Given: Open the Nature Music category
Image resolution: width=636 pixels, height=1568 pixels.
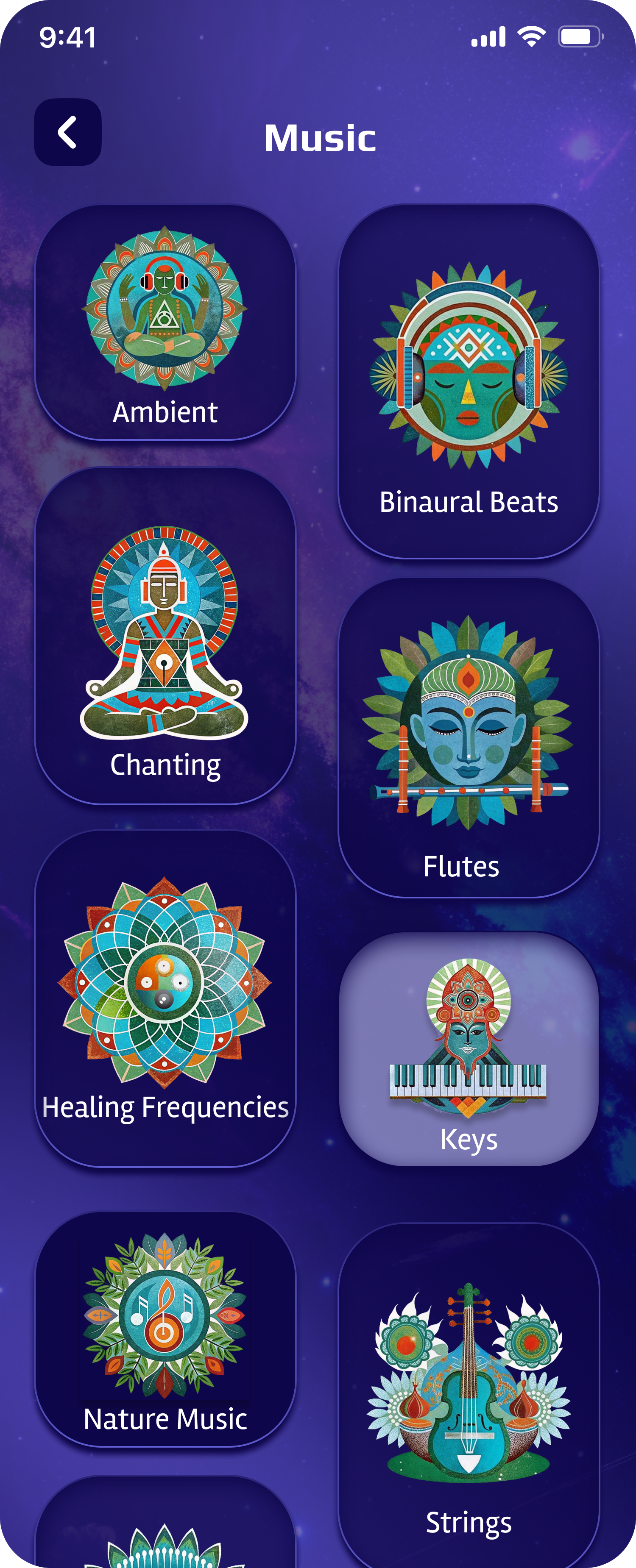Looking at the screenshot, I should click(165, 1329).
